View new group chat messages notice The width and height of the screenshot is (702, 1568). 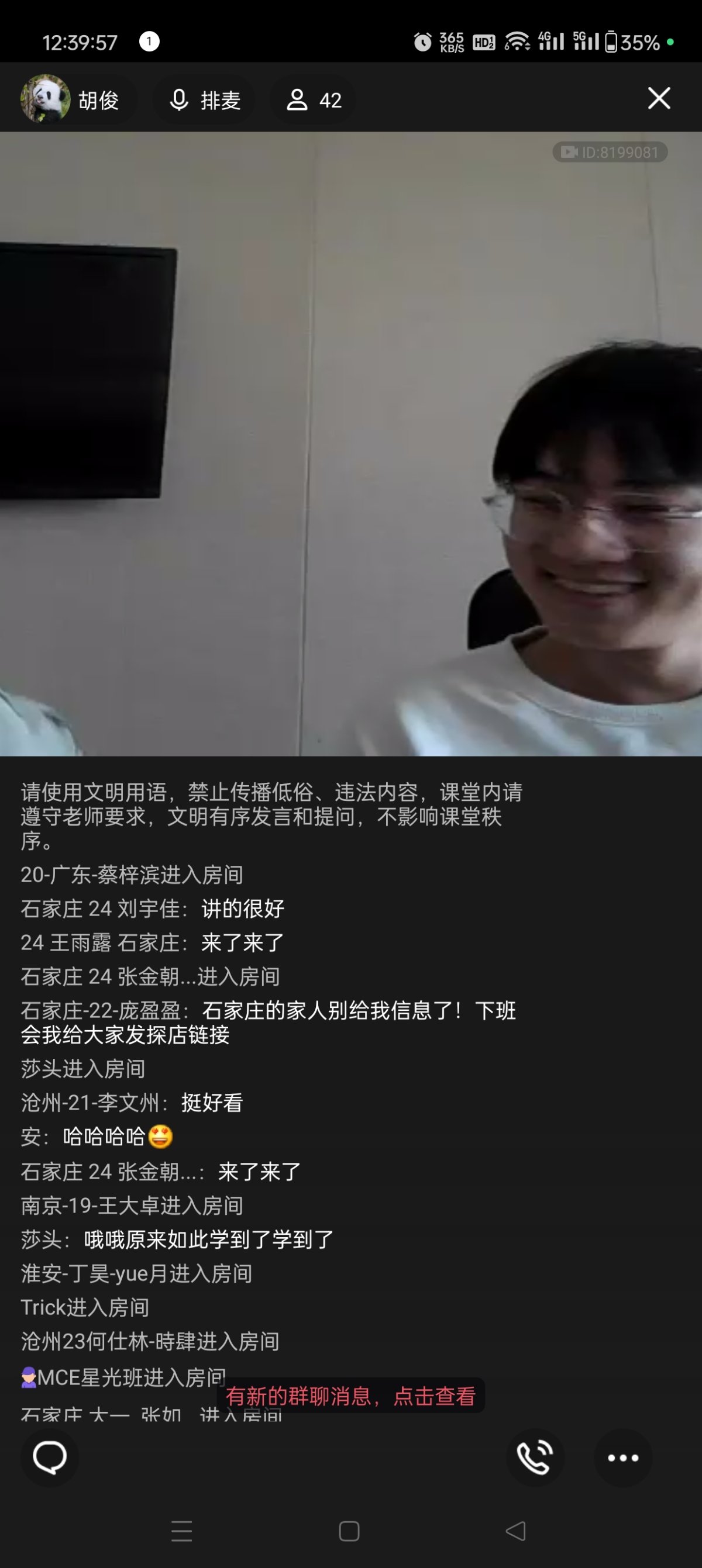(350, 1396)
